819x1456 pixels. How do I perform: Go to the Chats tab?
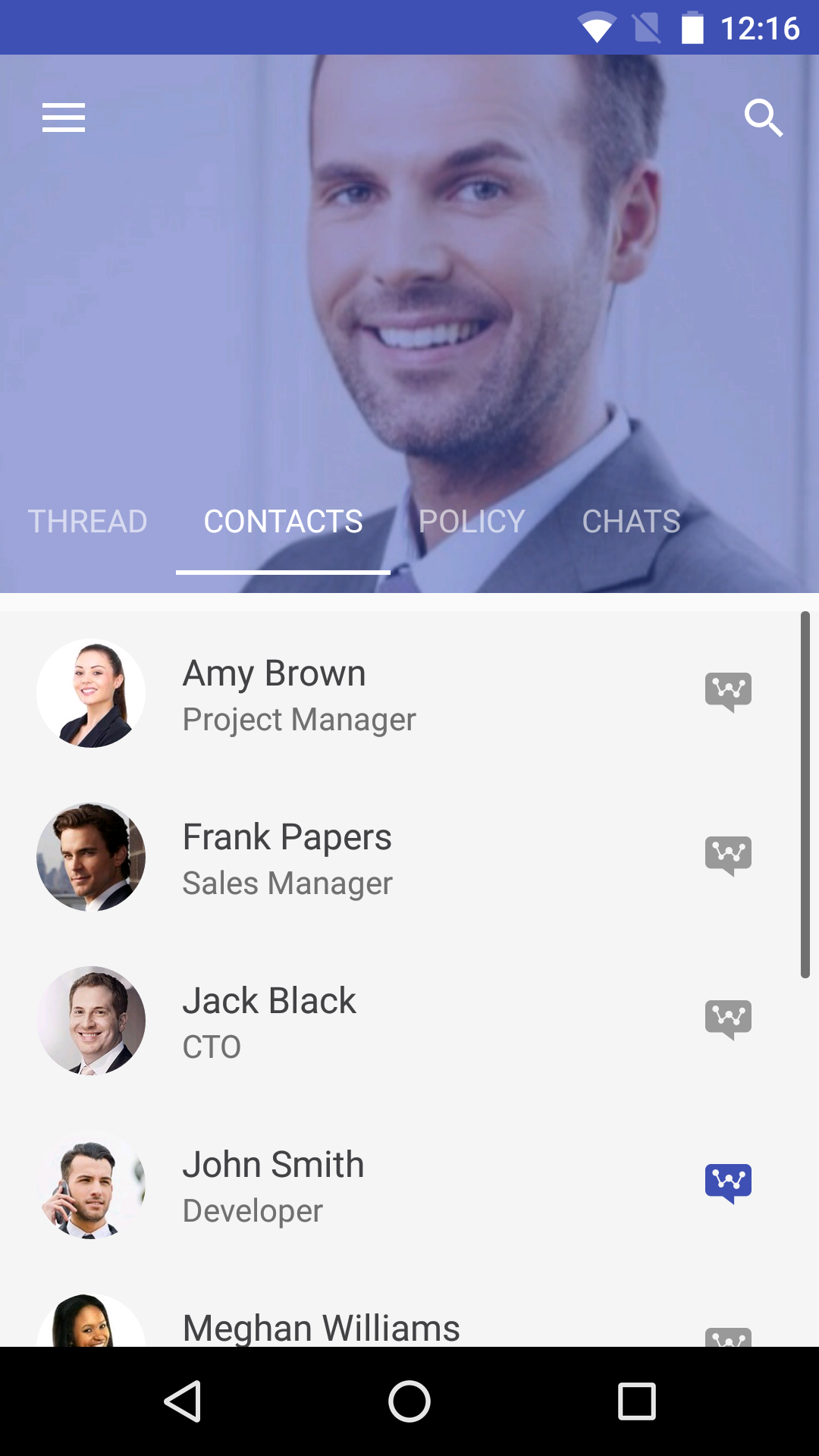coord(631,522)
